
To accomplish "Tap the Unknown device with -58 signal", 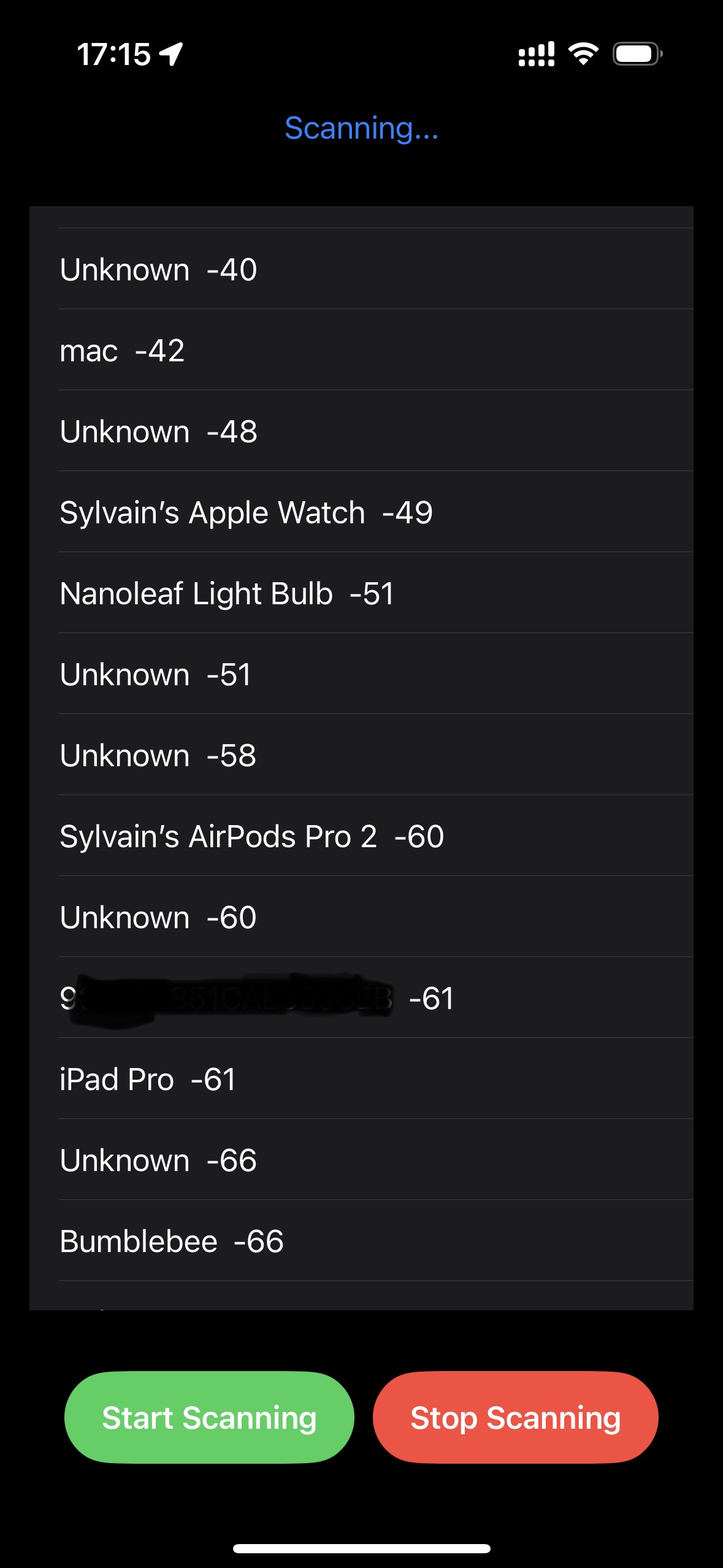I will tap(158, 755).
